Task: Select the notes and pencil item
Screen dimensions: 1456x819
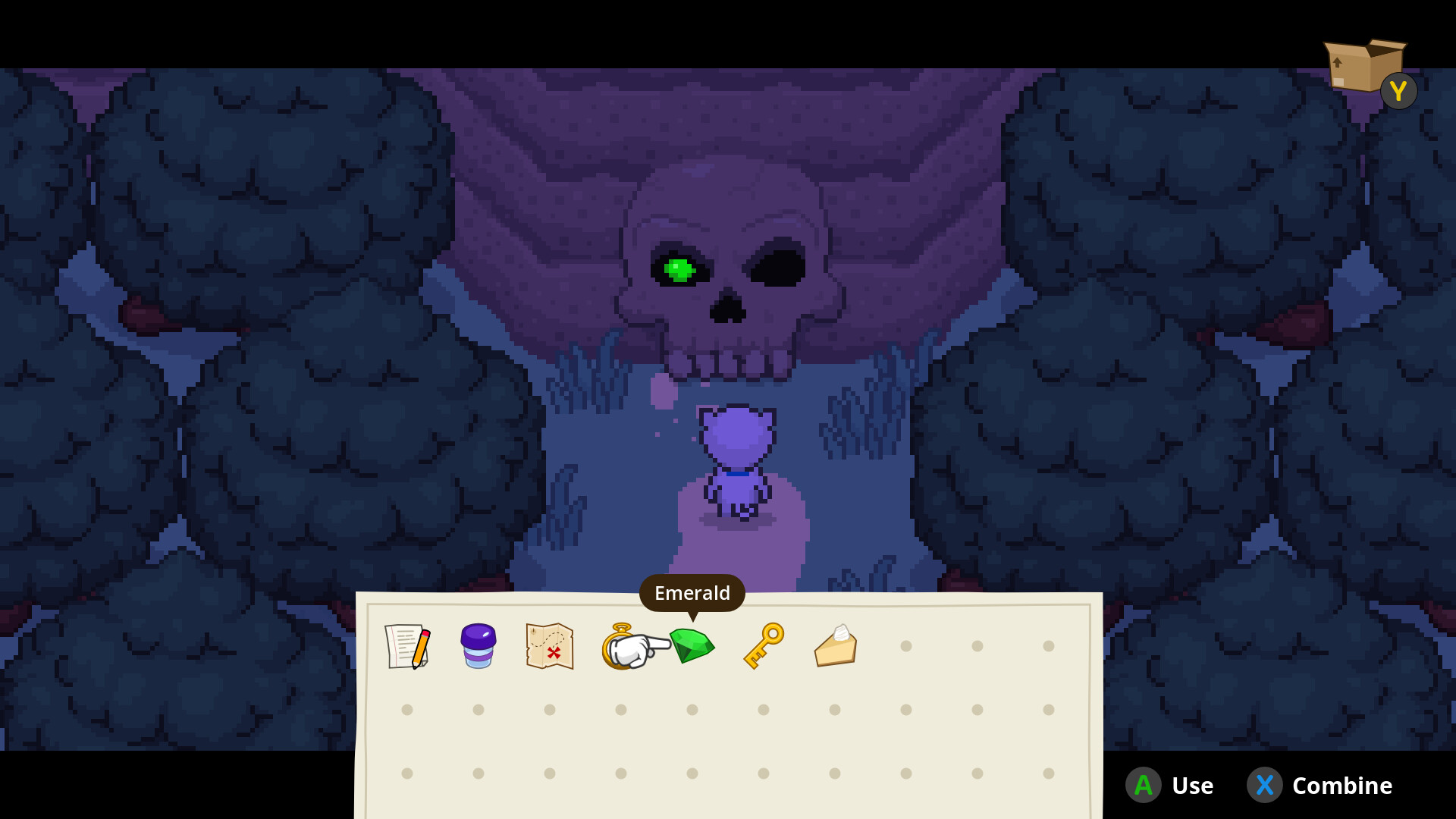Action: [x=407, y=646]
